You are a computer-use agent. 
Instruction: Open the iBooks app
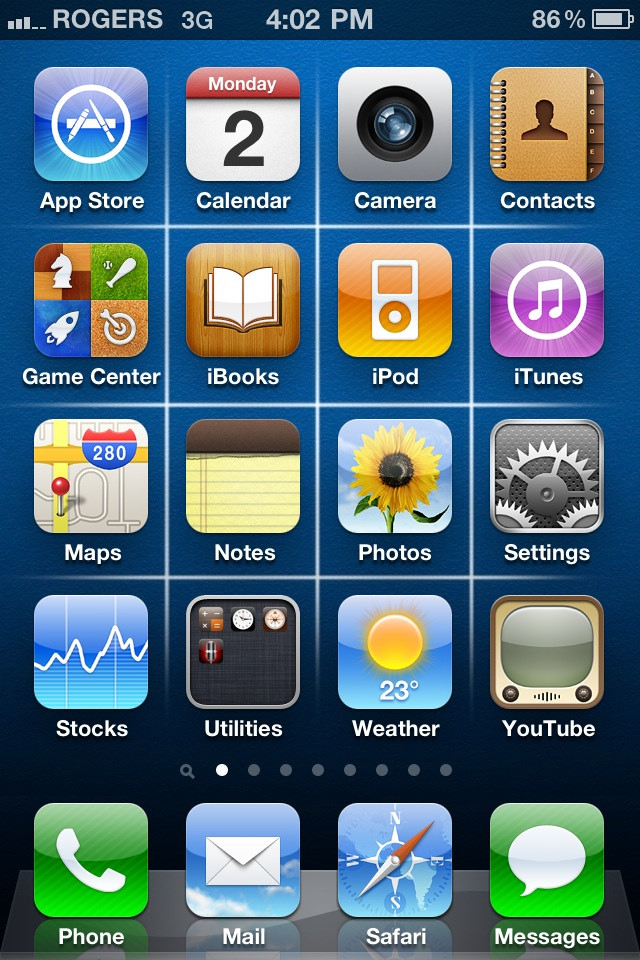(x=243, y=300)
